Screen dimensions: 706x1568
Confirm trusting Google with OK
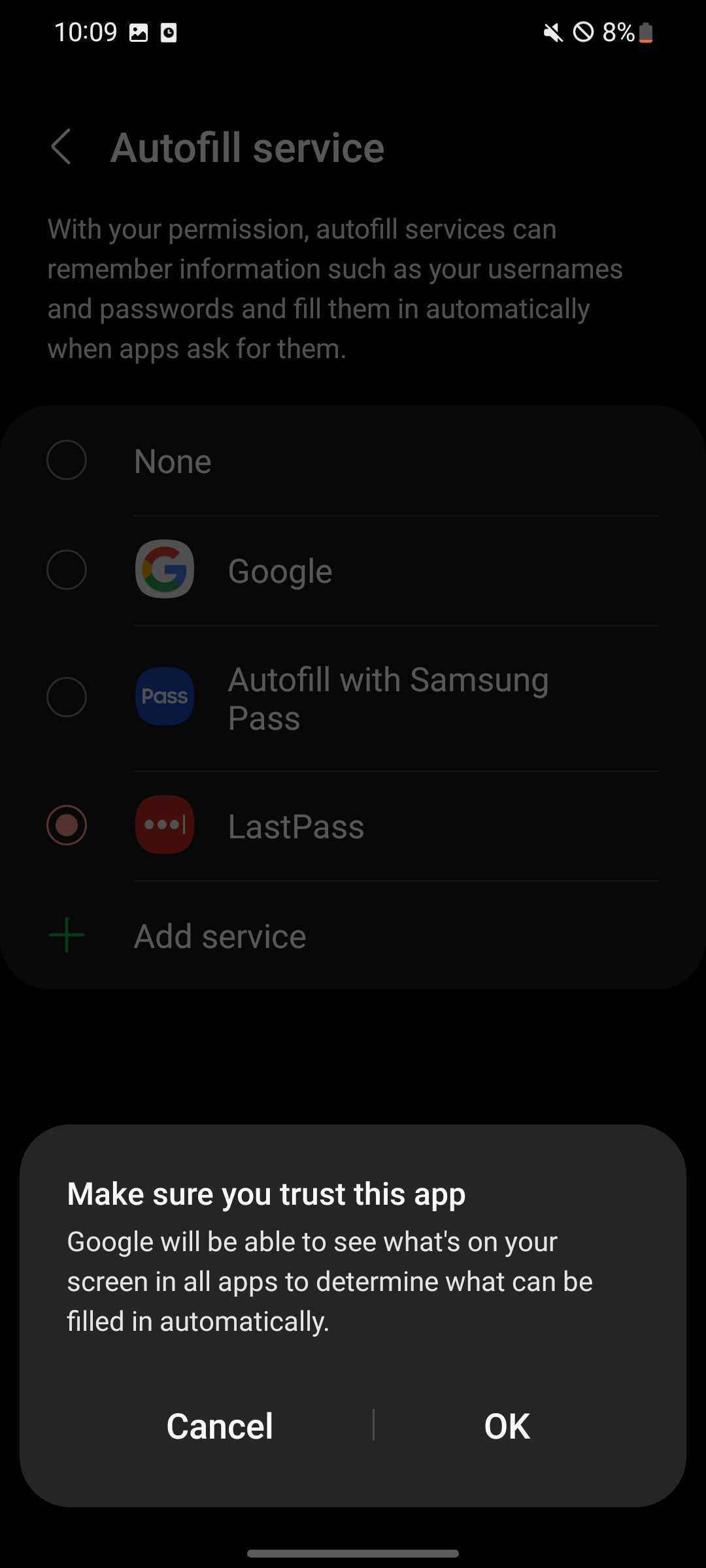click(x=507, y=1426)
